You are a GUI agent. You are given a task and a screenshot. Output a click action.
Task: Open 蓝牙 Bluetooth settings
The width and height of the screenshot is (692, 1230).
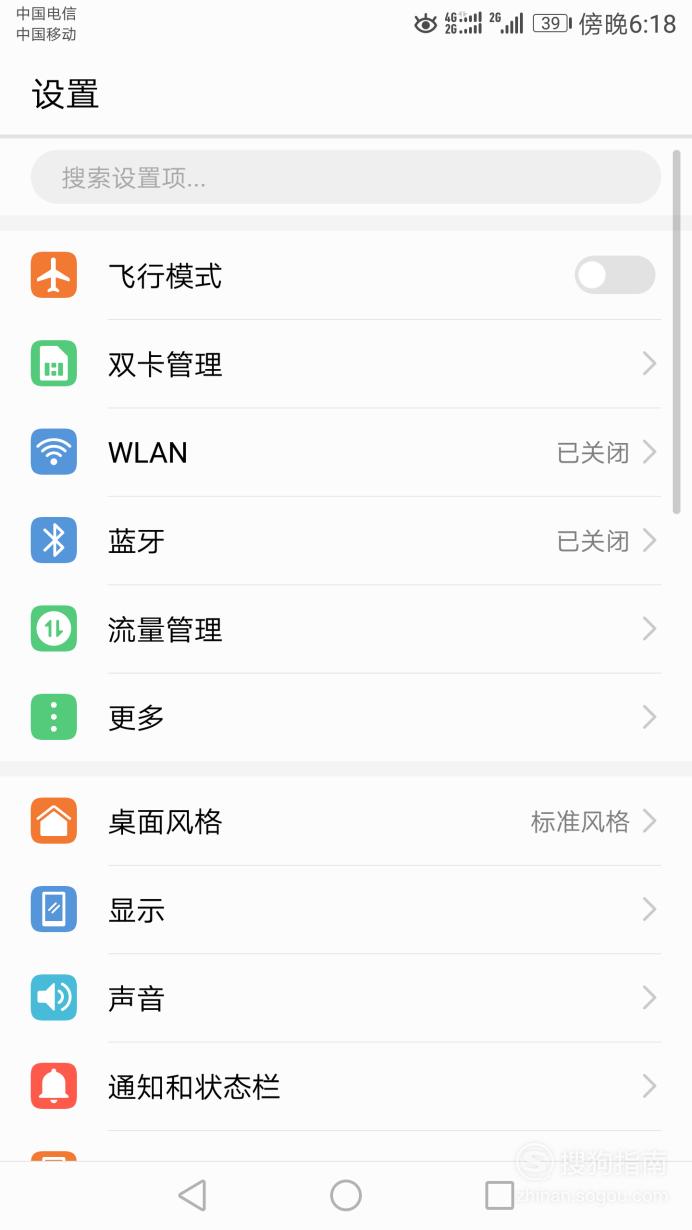346,541
